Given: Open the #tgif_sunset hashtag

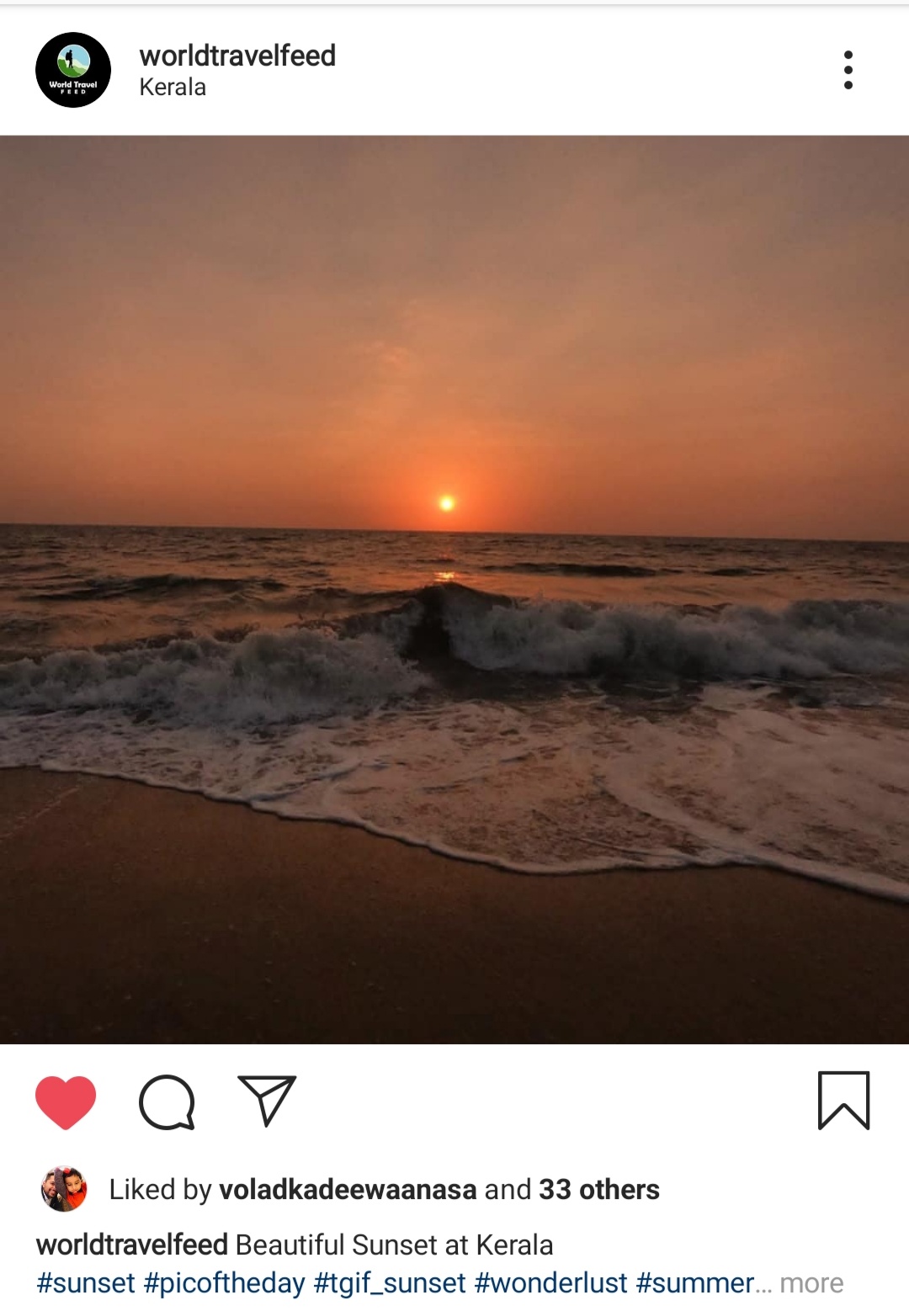Looking at the screenshot, I should tap(389, 1283).
